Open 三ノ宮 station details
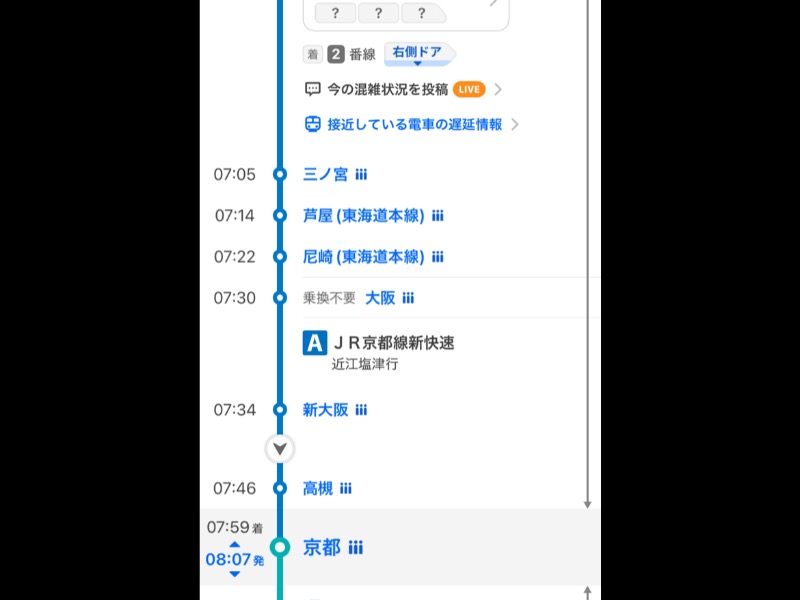 (x=326, y=174)
